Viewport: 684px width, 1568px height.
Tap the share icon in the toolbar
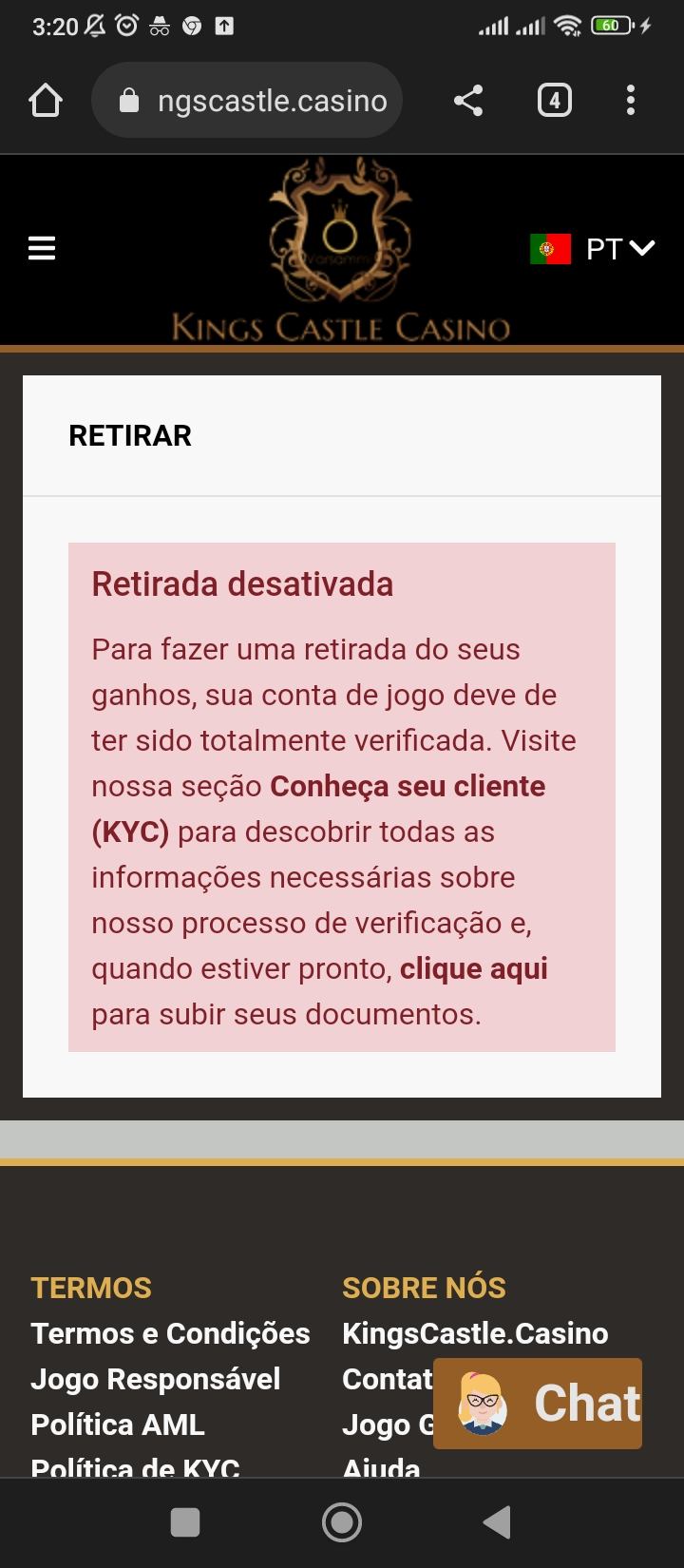pyautogui.click(x=466, y=99)
